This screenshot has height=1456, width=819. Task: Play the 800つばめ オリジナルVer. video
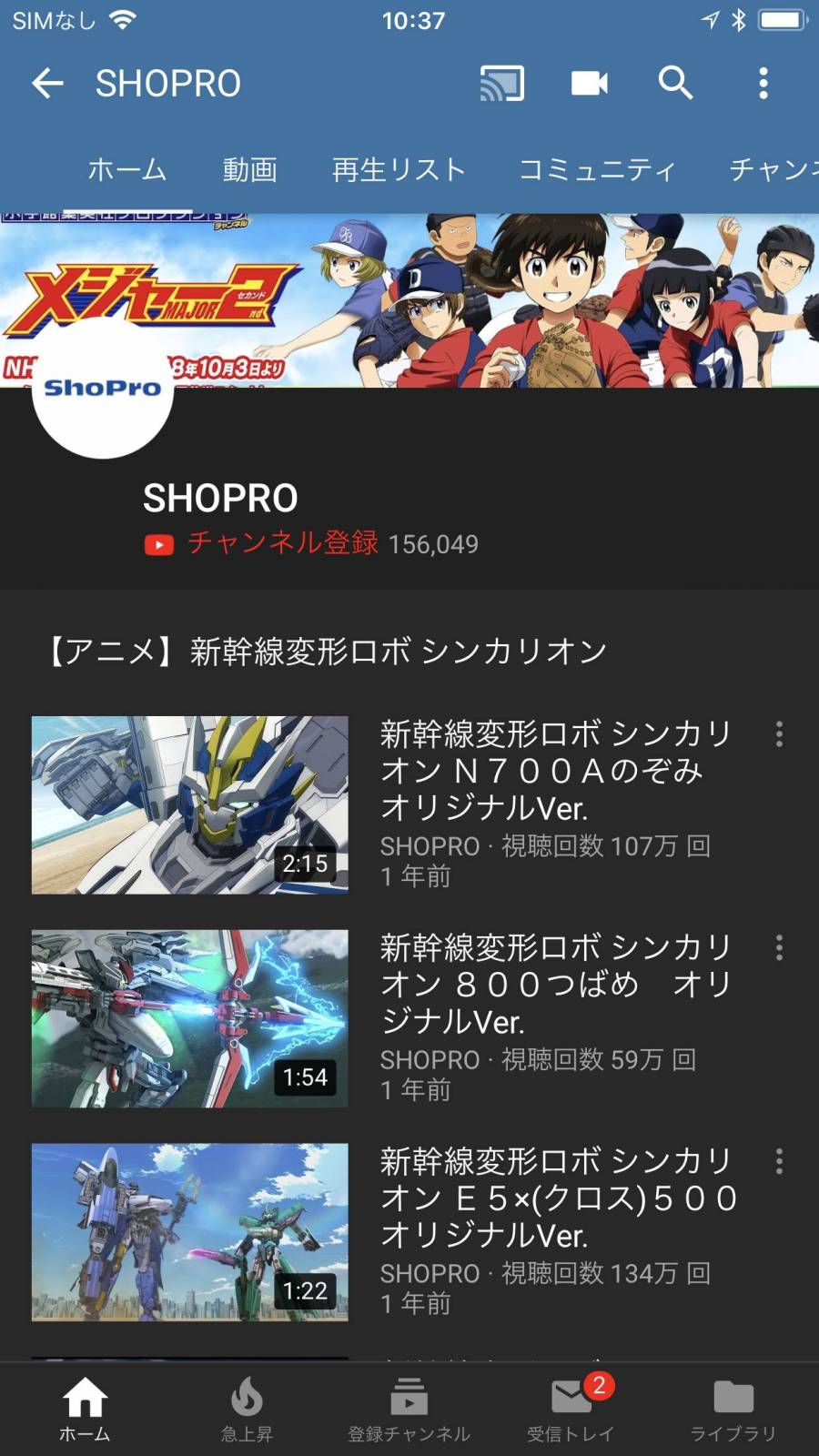(189, 1018)
